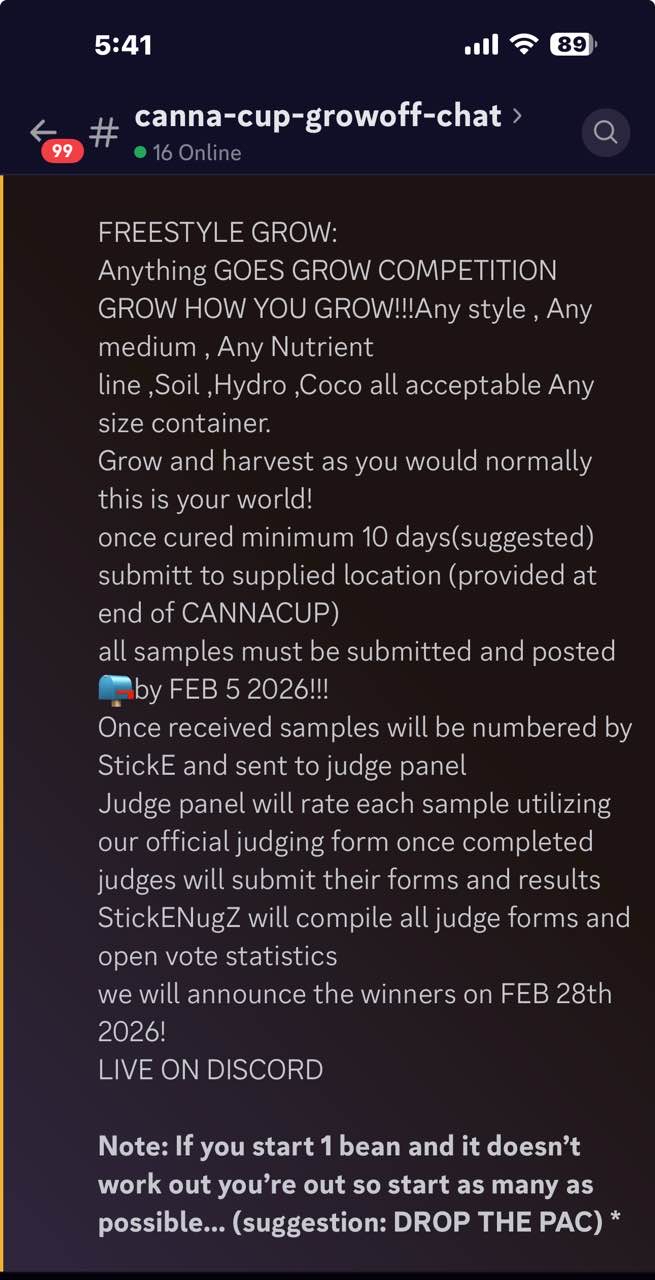Go back using the arrow icon
The height and width of the screenshot is (1280, 655).
click(x=43, y=130)
